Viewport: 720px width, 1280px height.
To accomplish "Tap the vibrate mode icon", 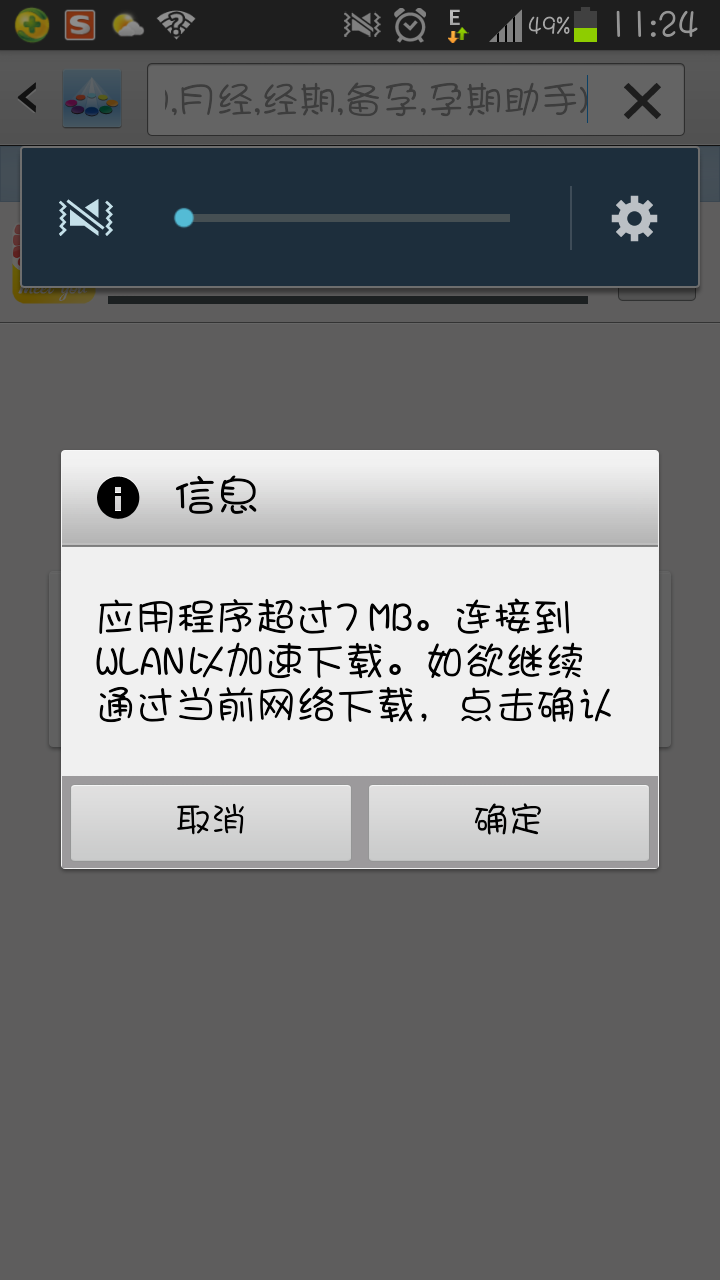I will point(86,218).
